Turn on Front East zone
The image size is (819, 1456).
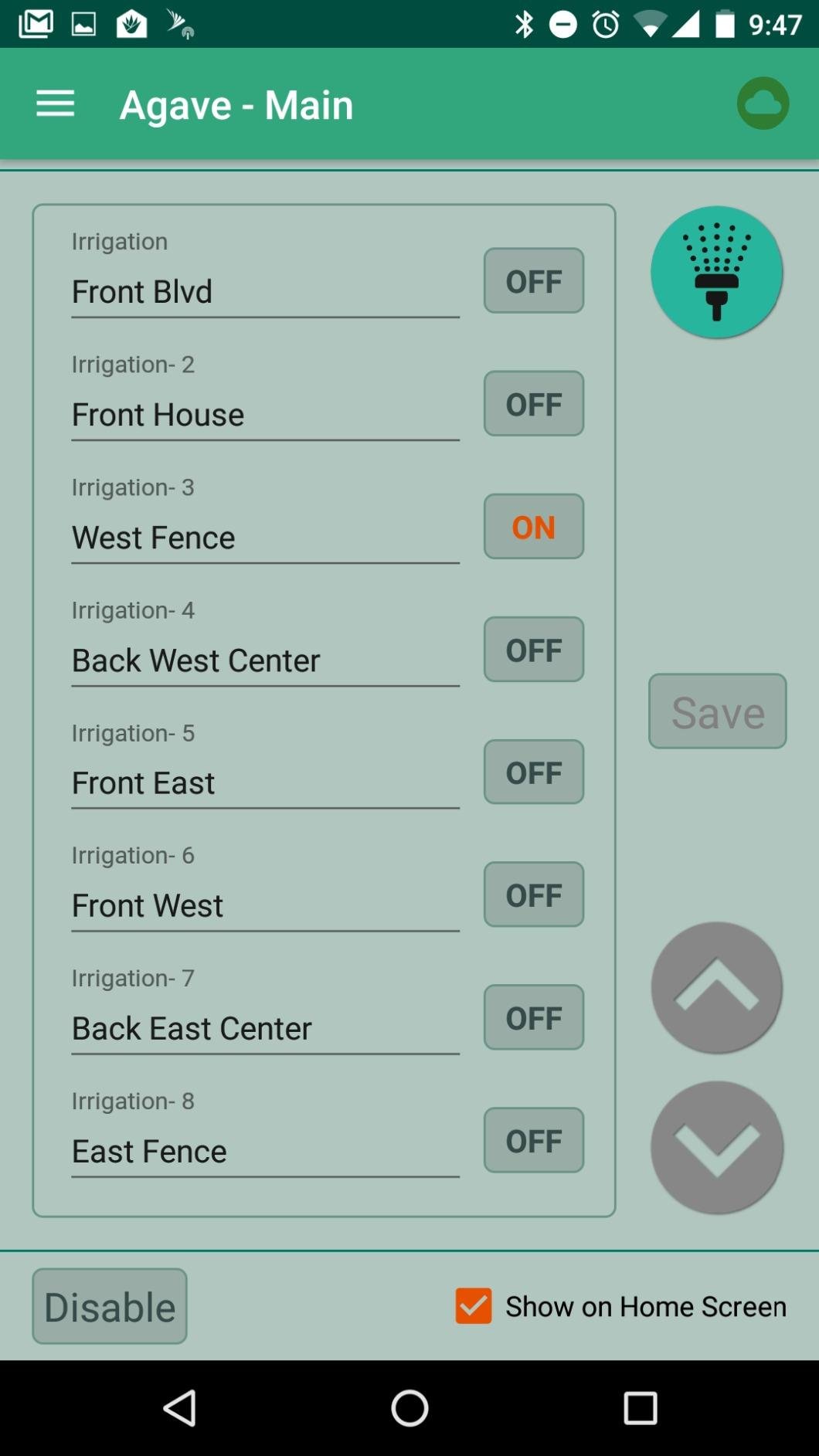click(x=533, y=772)
